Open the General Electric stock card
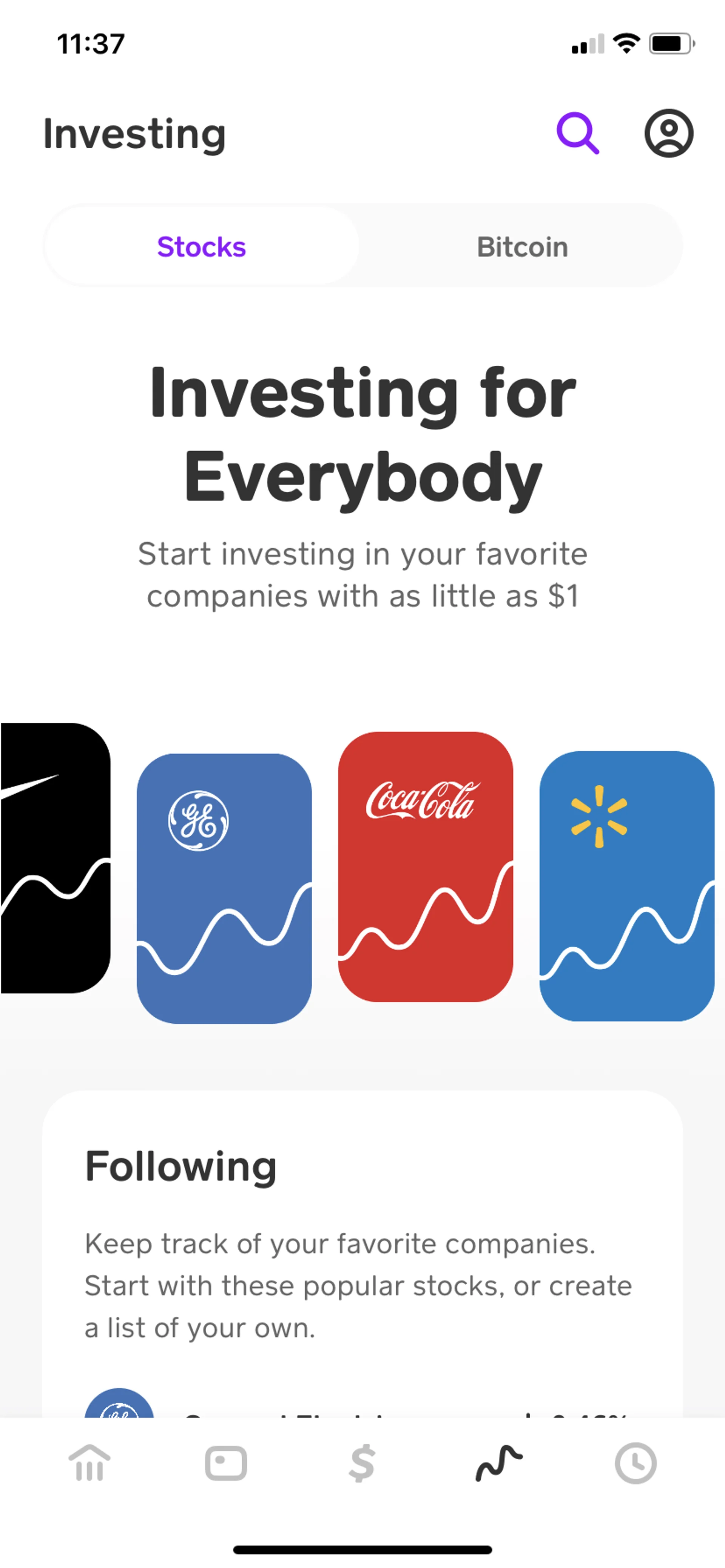This screenshot has height=1568, width=725. coord(224,888)
